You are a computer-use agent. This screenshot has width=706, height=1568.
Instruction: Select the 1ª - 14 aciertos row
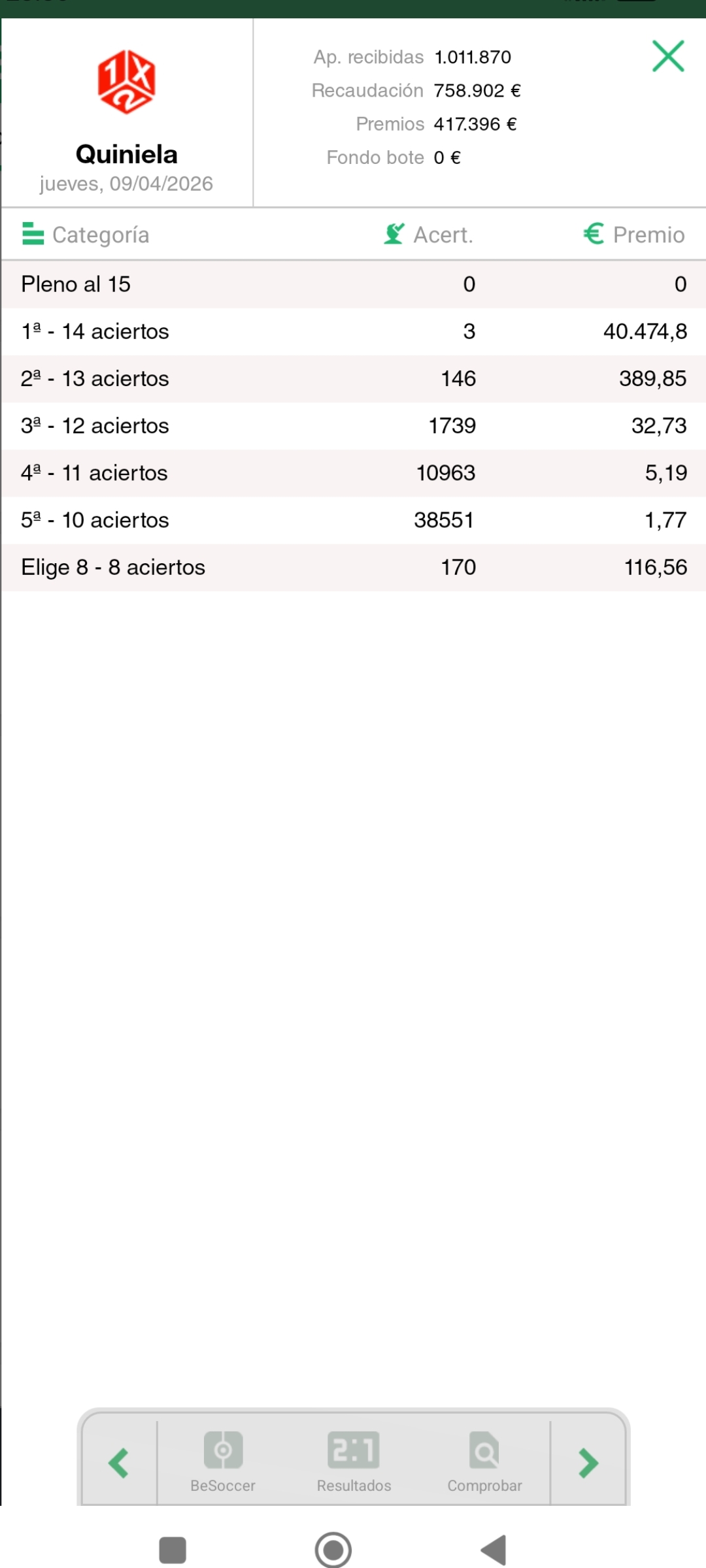[x=353, y=331]
